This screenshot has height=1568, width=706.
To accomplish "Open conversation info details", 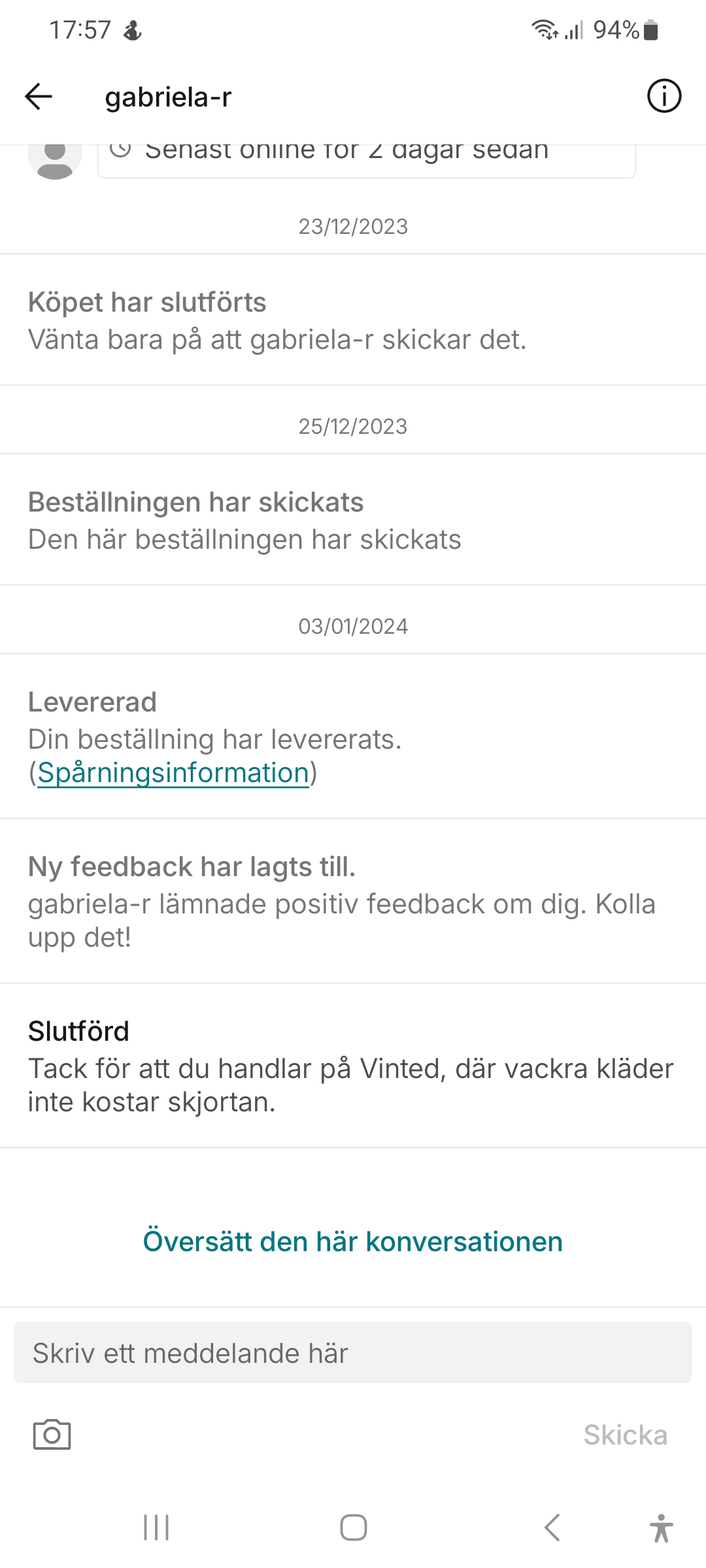I will coord(664,97).
